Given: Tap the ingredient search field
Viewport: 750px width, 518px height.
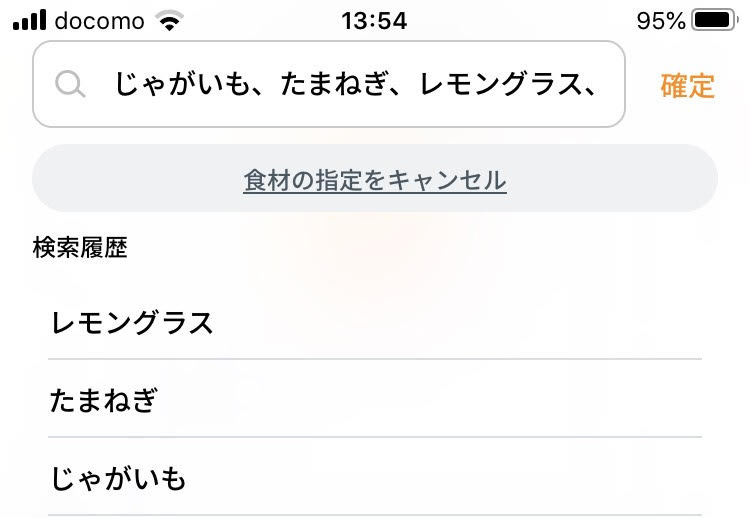Looking at the screenshot, I should pos(330,85).
